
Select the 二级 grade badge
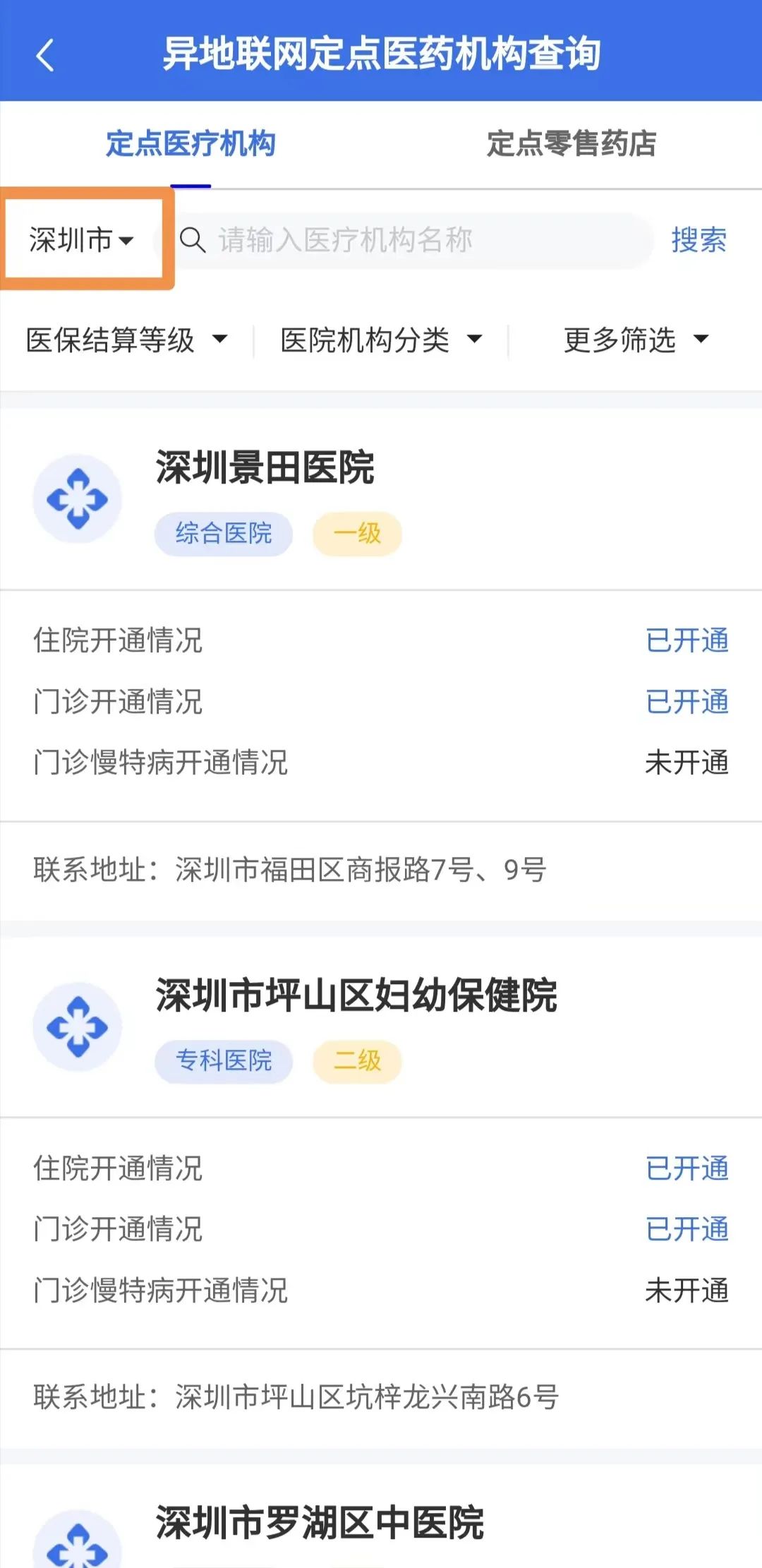pos(358,1062)
